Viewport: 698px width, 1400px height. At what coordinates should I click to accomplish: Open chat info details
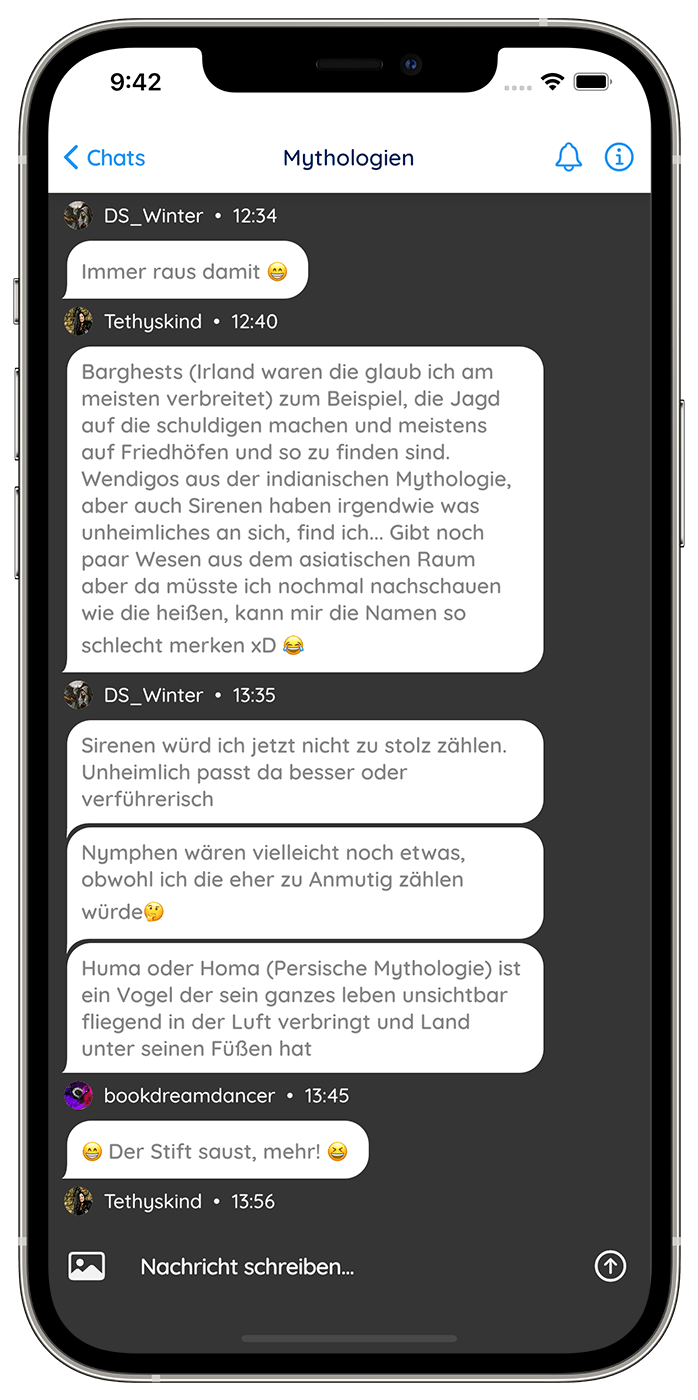(619, 157)
